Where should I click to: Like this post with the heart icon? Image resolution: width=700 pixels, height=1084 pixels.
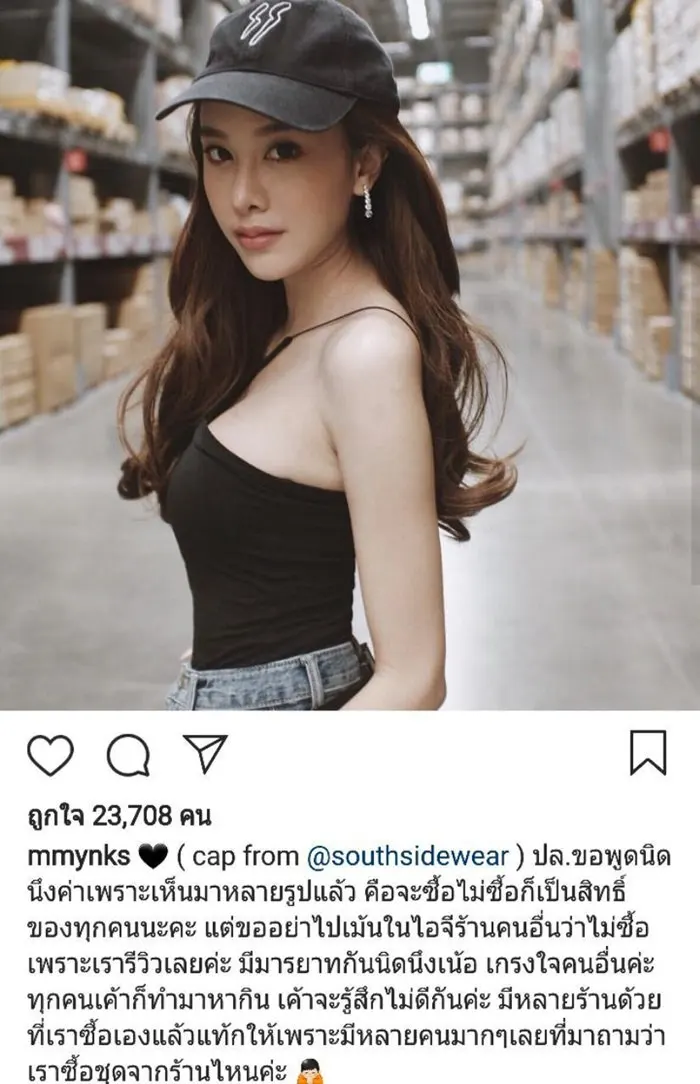[x=50, y=754]
